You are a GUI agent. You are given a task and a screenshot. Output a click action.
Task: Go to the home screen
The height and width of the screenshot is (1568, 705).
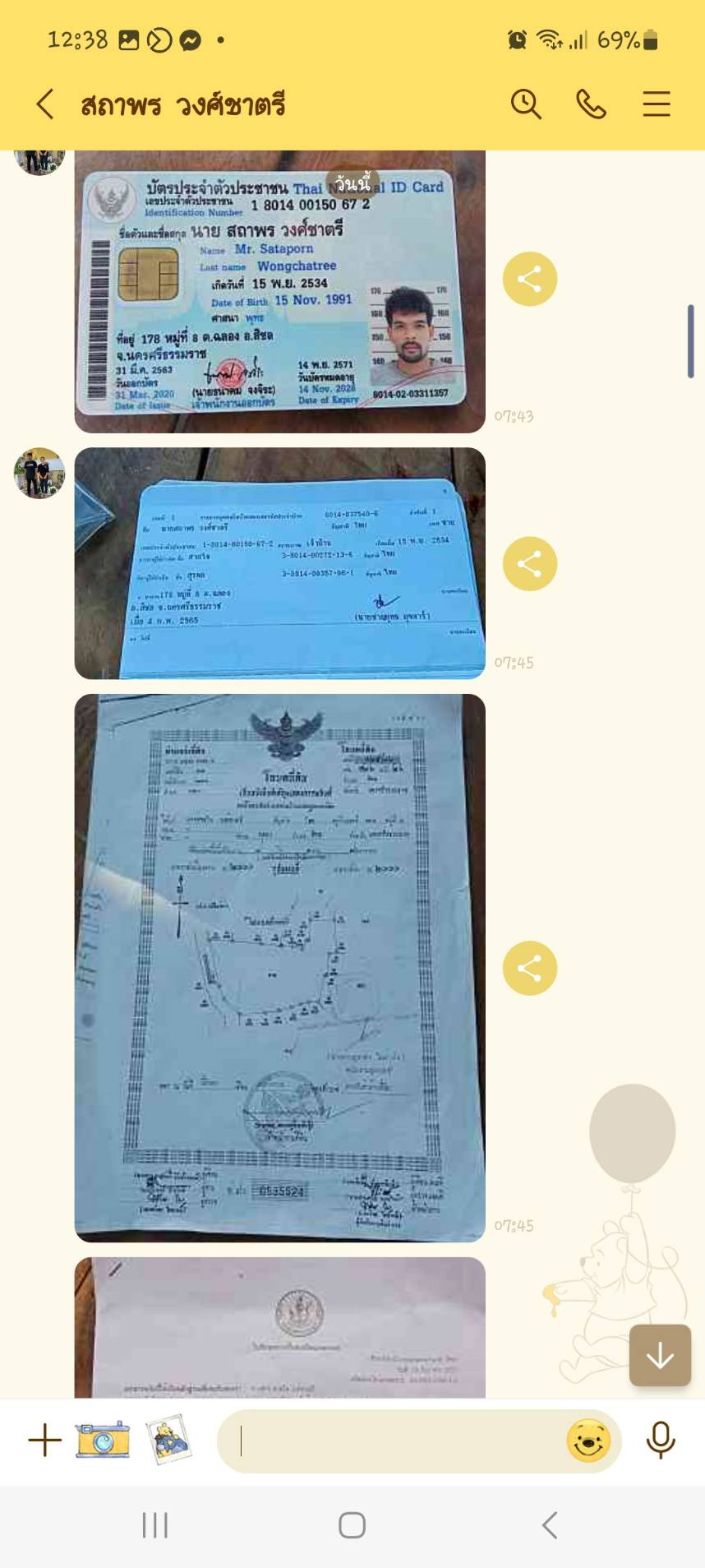352,1525
